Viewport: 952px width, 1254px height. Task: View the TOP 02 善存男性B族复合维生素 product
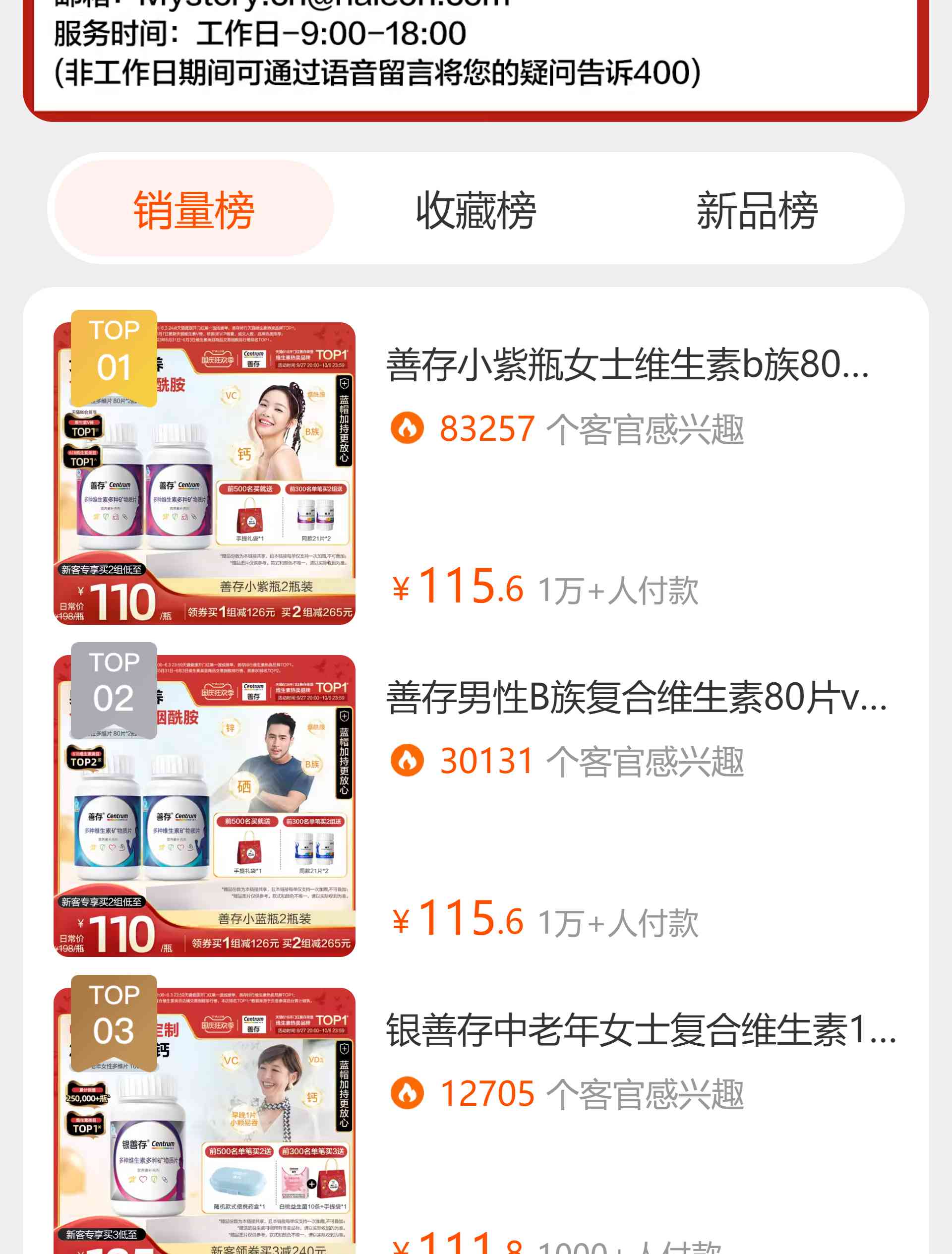tap(635, 697)
